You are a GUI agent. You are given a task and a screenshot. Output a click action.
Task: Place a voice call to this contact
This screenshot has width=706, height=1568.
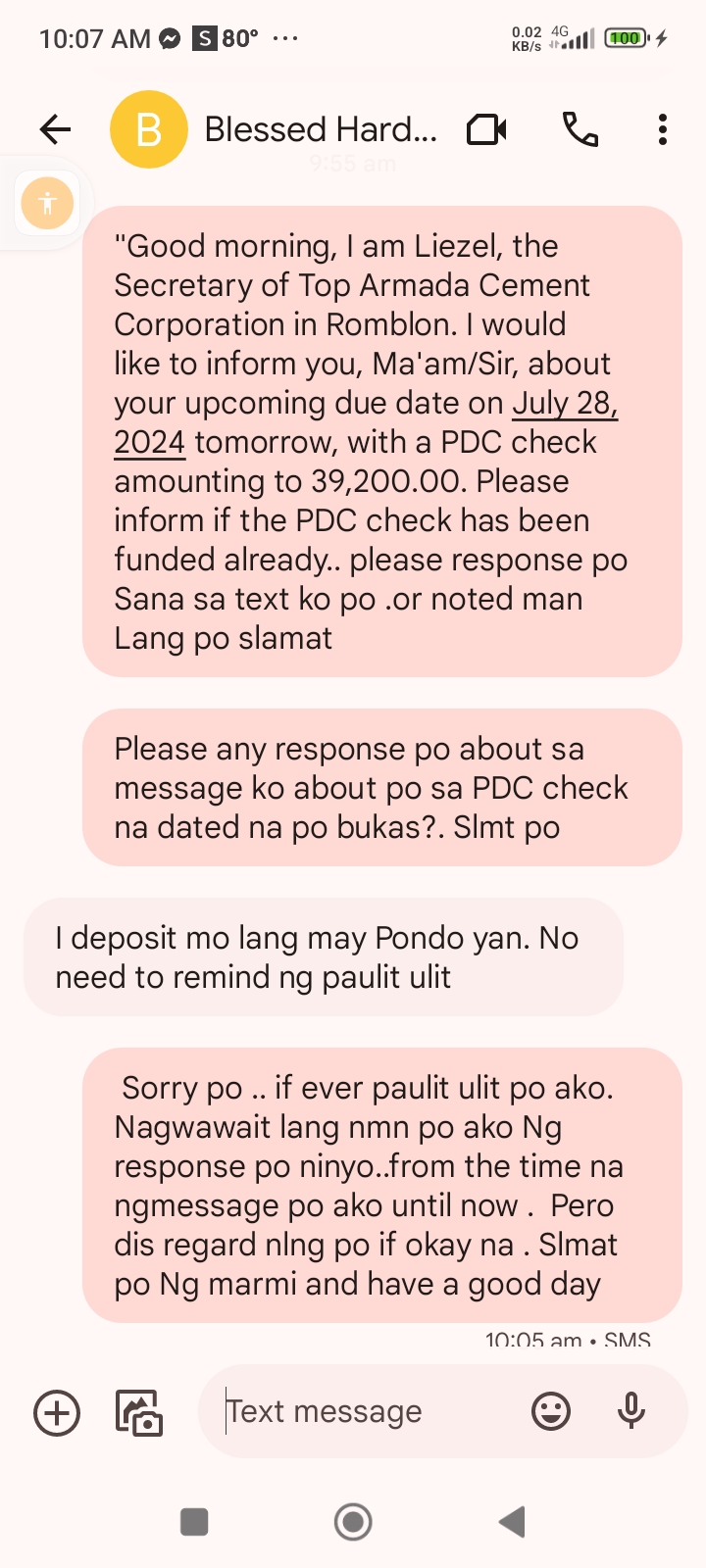(x=580, y=129)
